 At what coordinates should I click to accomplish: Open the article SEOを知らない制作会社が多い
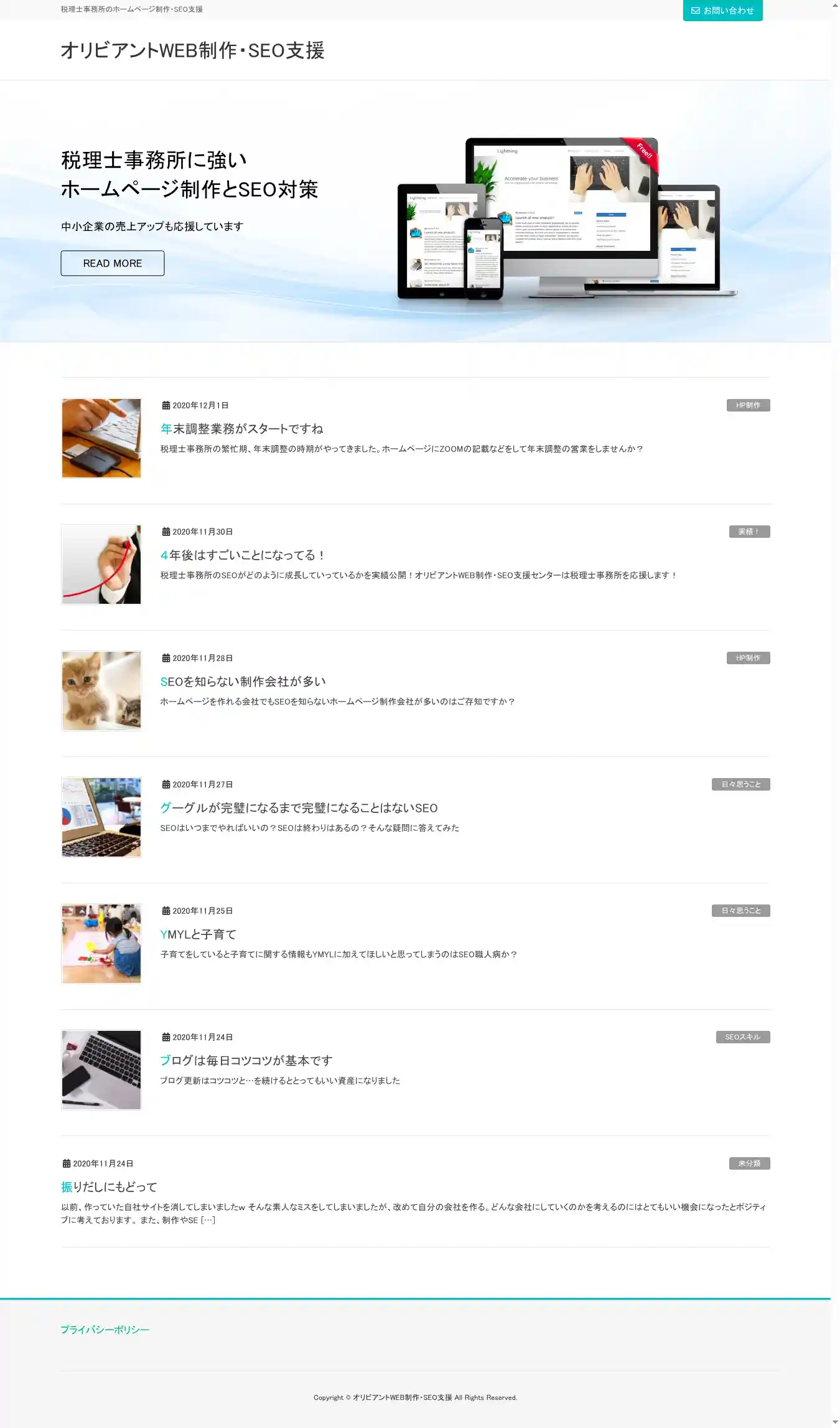click(243, 682)
